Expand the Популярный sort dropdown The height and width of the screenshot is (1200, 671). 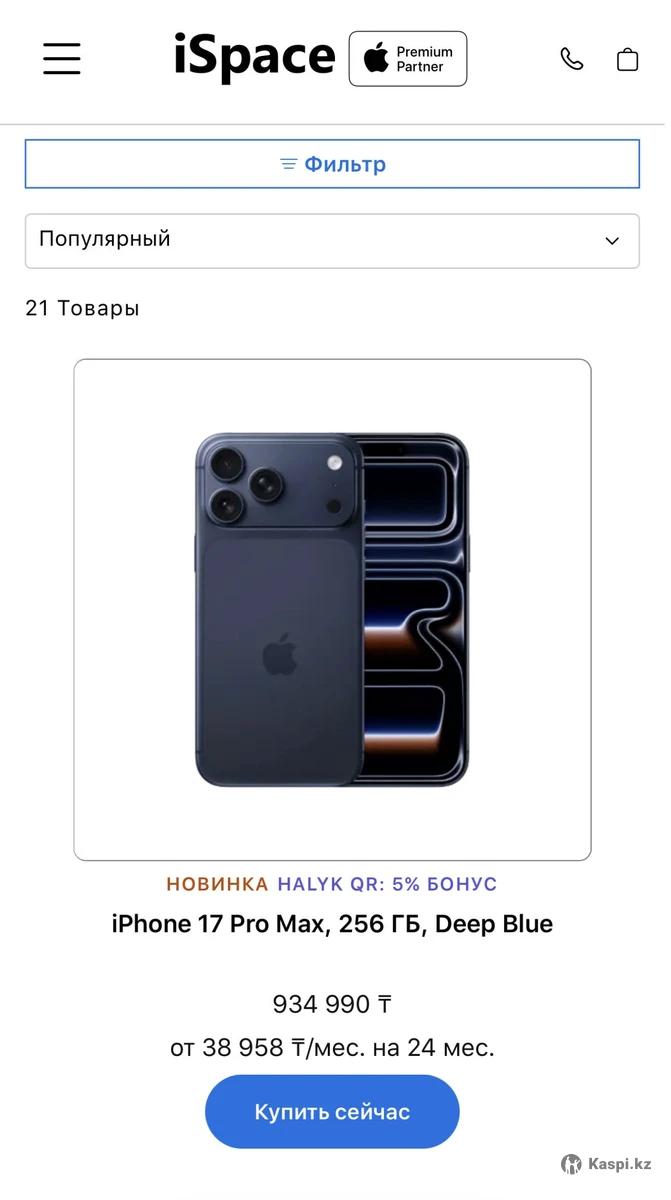coord(332,240)
